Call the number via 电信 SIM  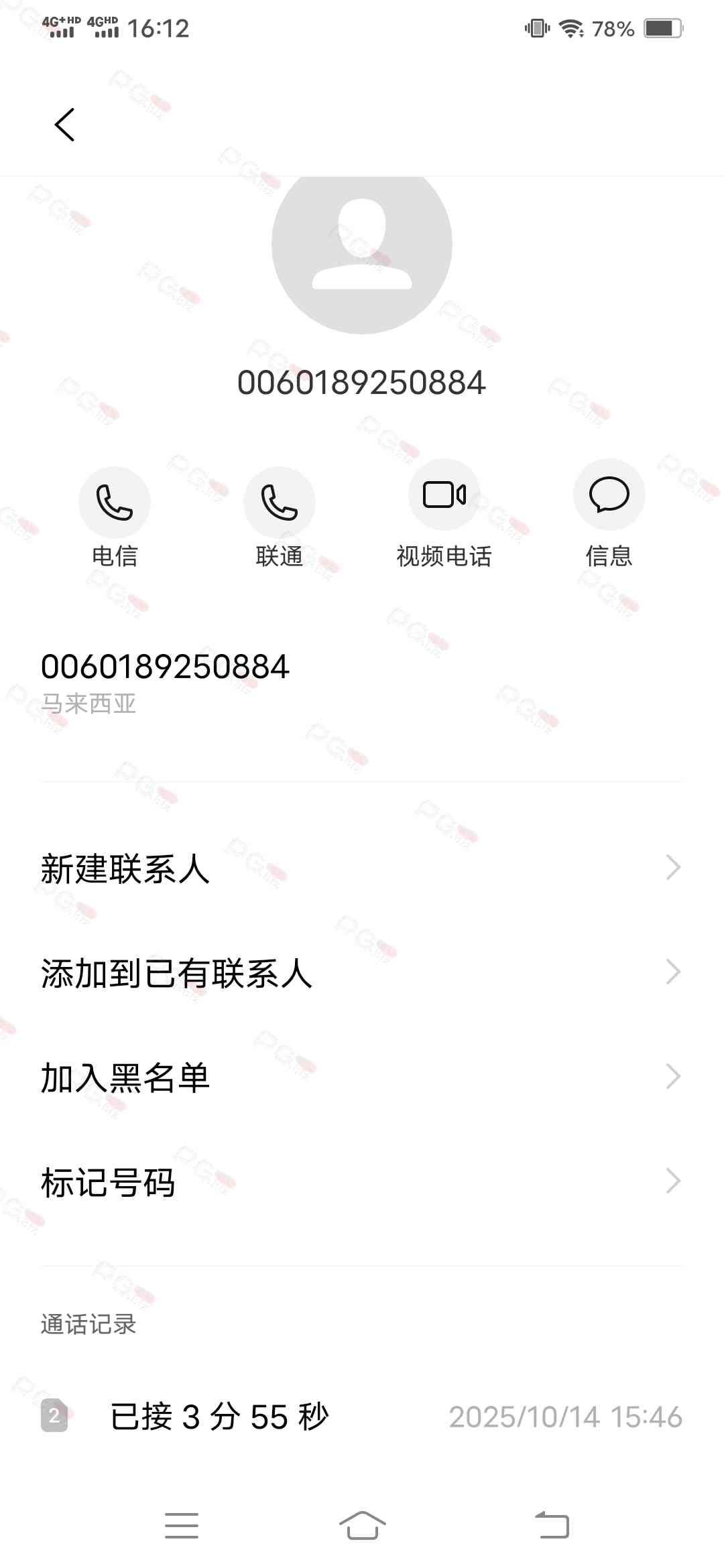tap(115, 503)
